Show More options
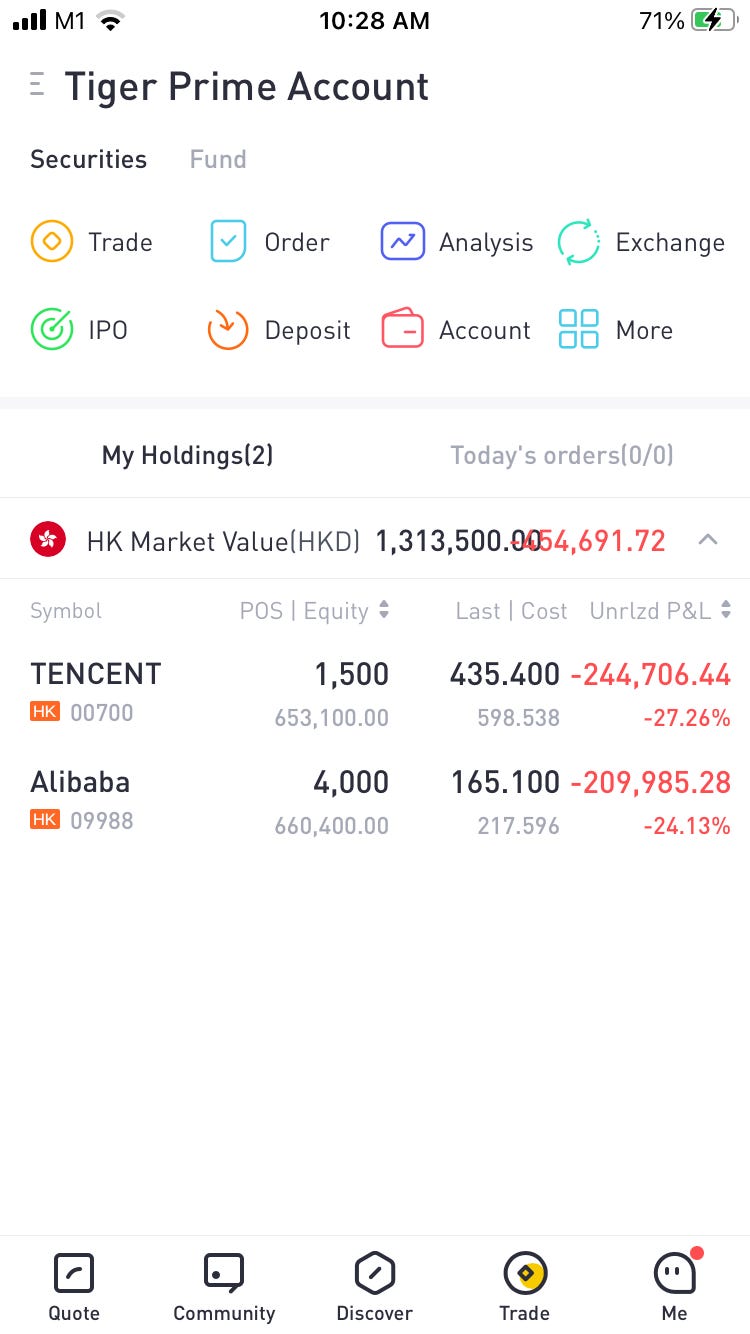The width and height of the screenshot is (750, 1334). click(x=616, y=330)
